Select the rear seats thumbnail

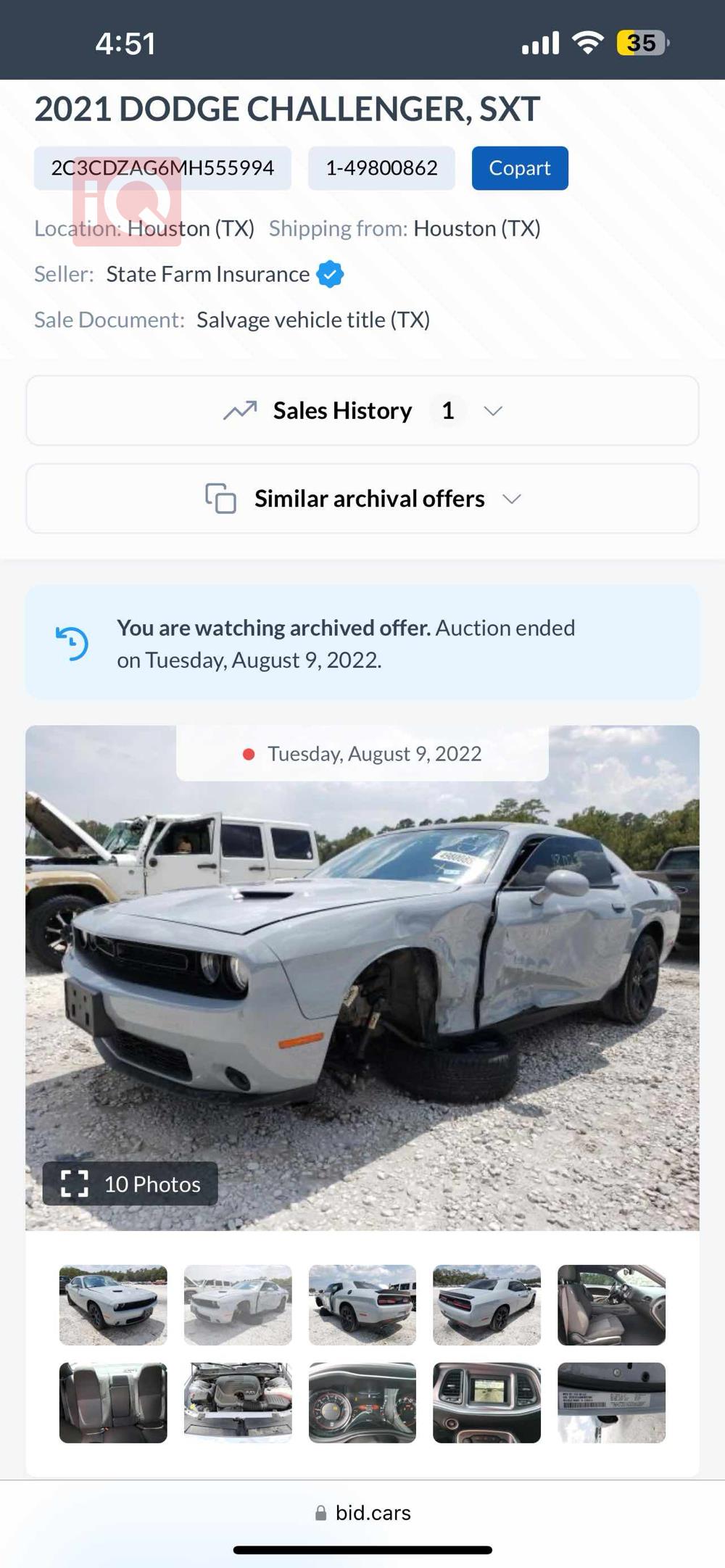[x=113, y=1403]
